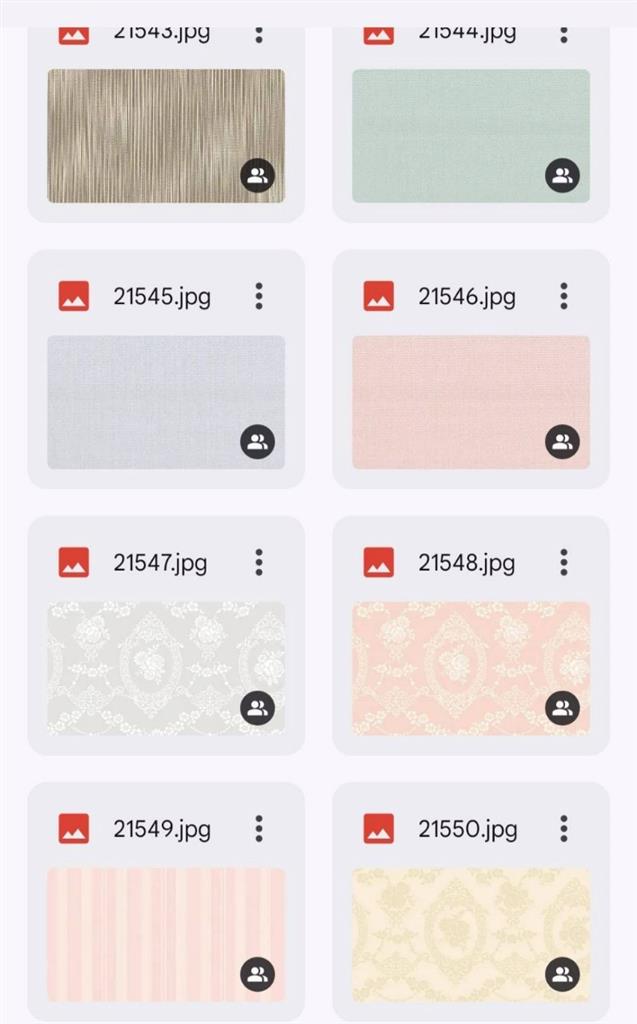Open the 21545.jpg image file
The width and height of the screenshot is (637, 1024).
click(166, 402)
